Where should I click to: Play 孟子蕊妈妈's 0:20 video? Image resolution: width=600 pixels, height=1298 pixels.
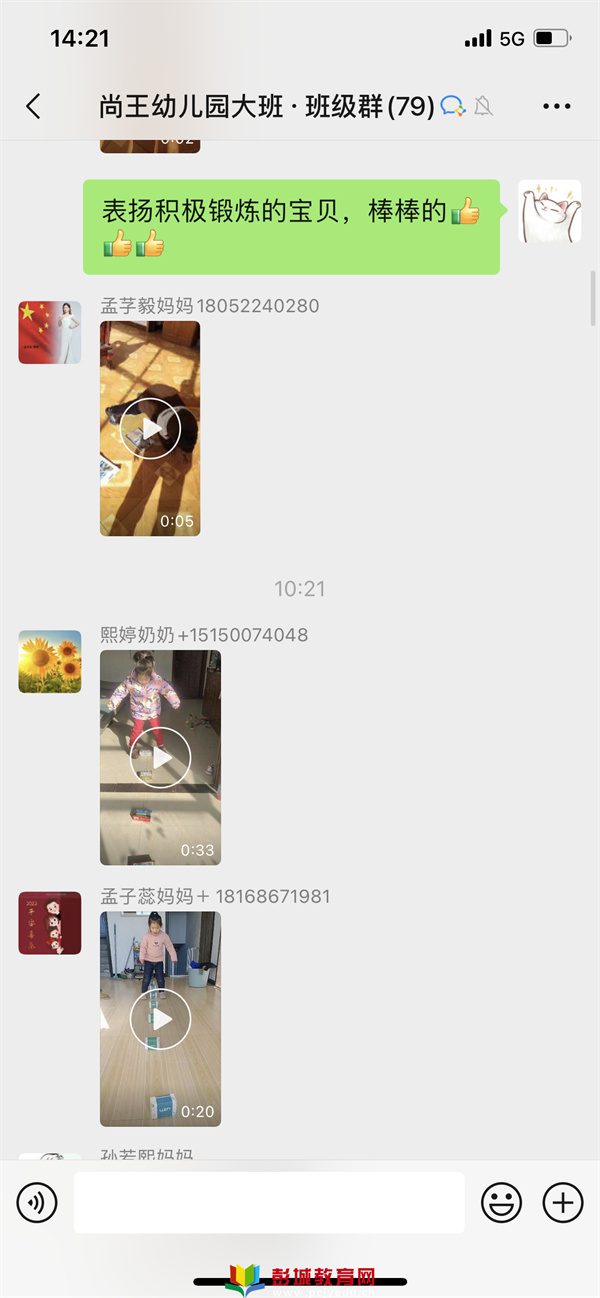[160, 1019]
